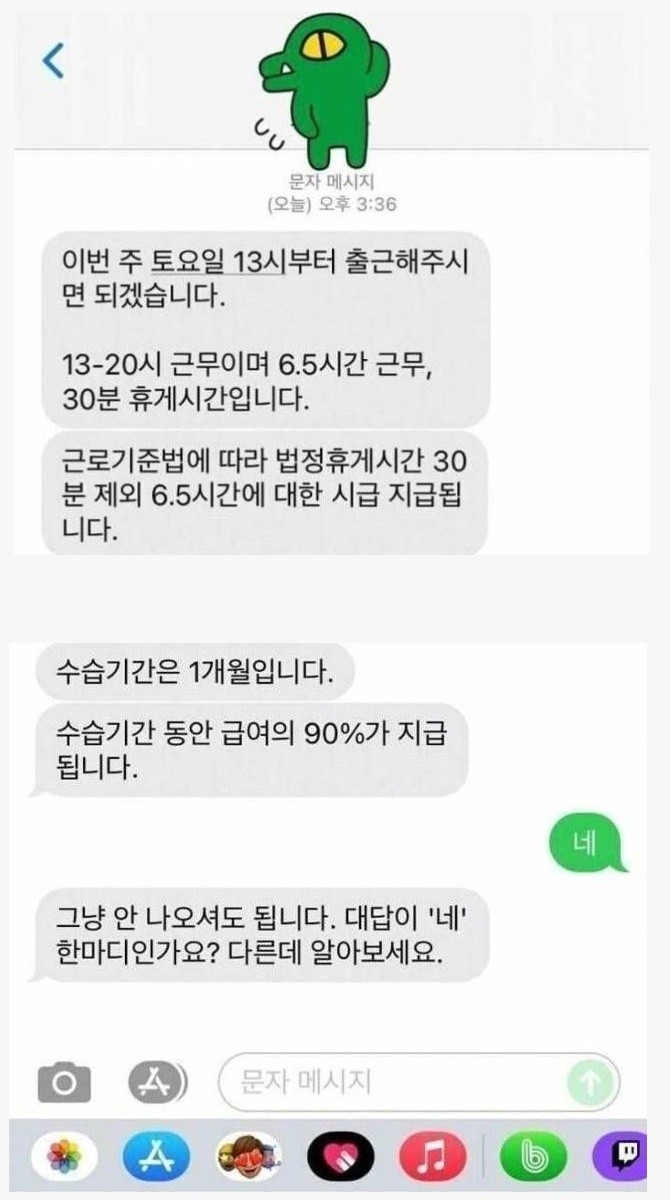Image resolution: width=670 pixels, height=1200 pixels.
Task: Send the message with the arrow button
Action: [x=590, y=1083]
